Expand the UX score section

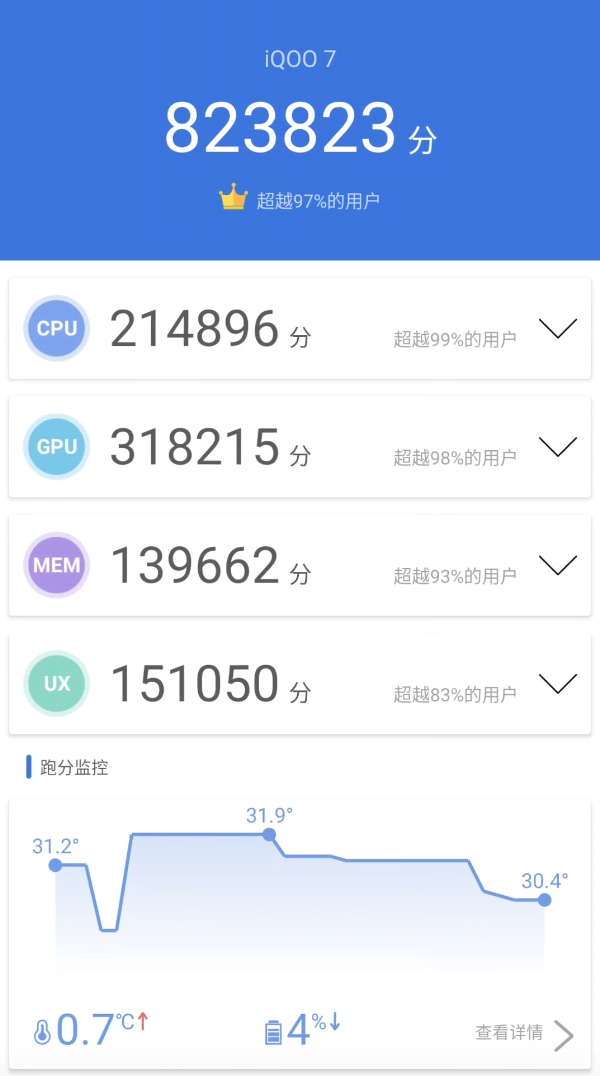(557, 683)
